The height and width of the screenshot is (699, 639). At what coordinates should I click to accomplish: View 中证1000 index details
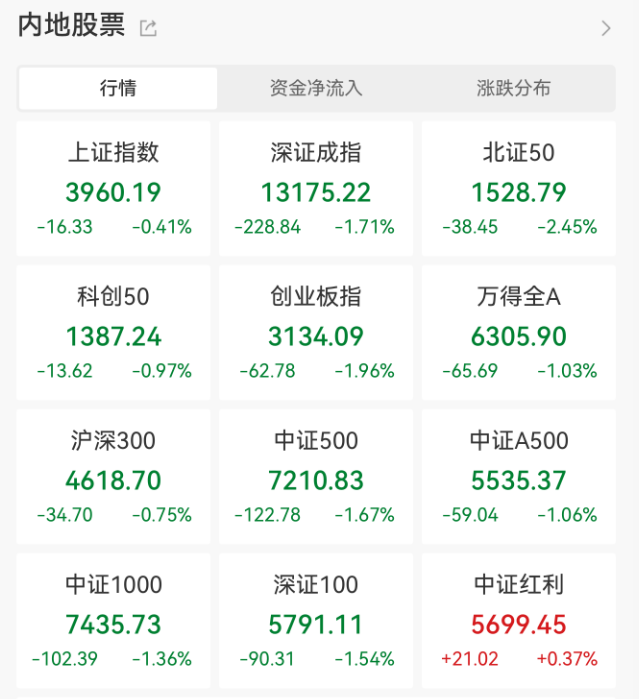click(x=114, y=619)
